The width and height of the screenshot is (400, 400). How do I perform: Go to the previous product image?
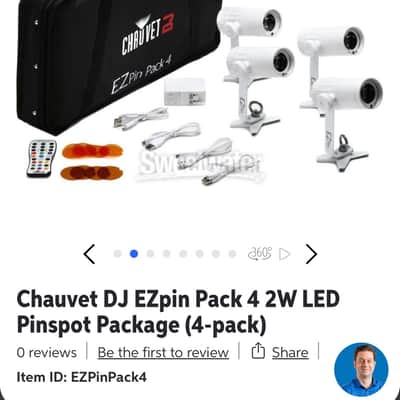pos(89,254)
